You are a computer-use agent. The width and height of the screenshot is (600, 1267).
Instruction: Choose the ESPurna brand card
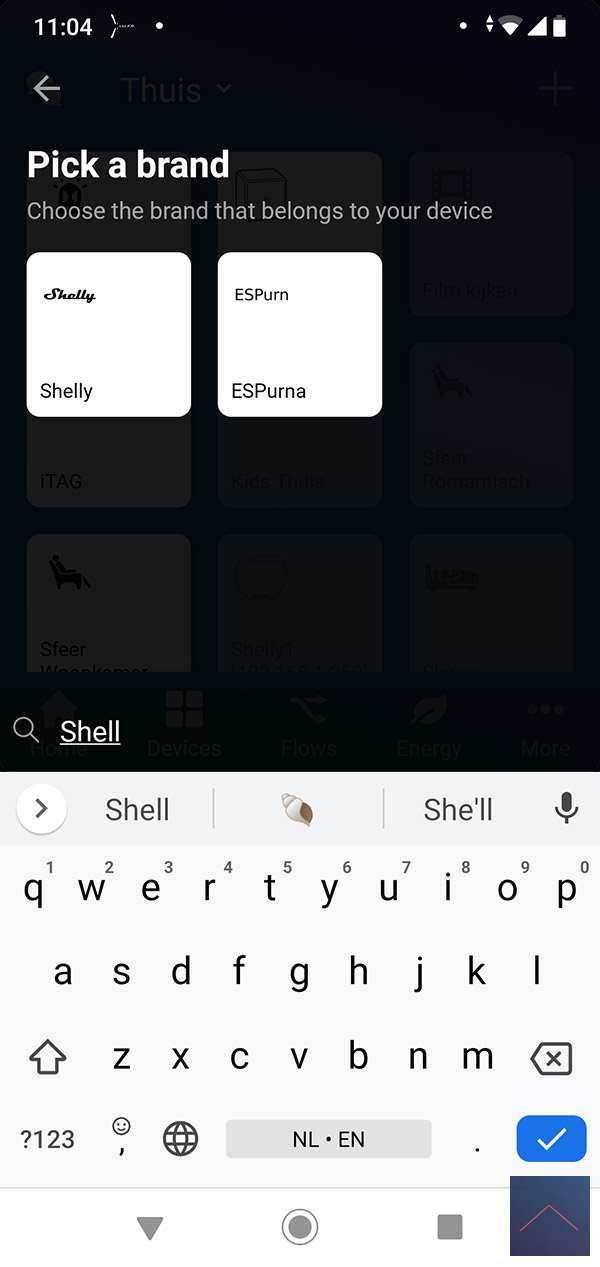coord(299,334)
